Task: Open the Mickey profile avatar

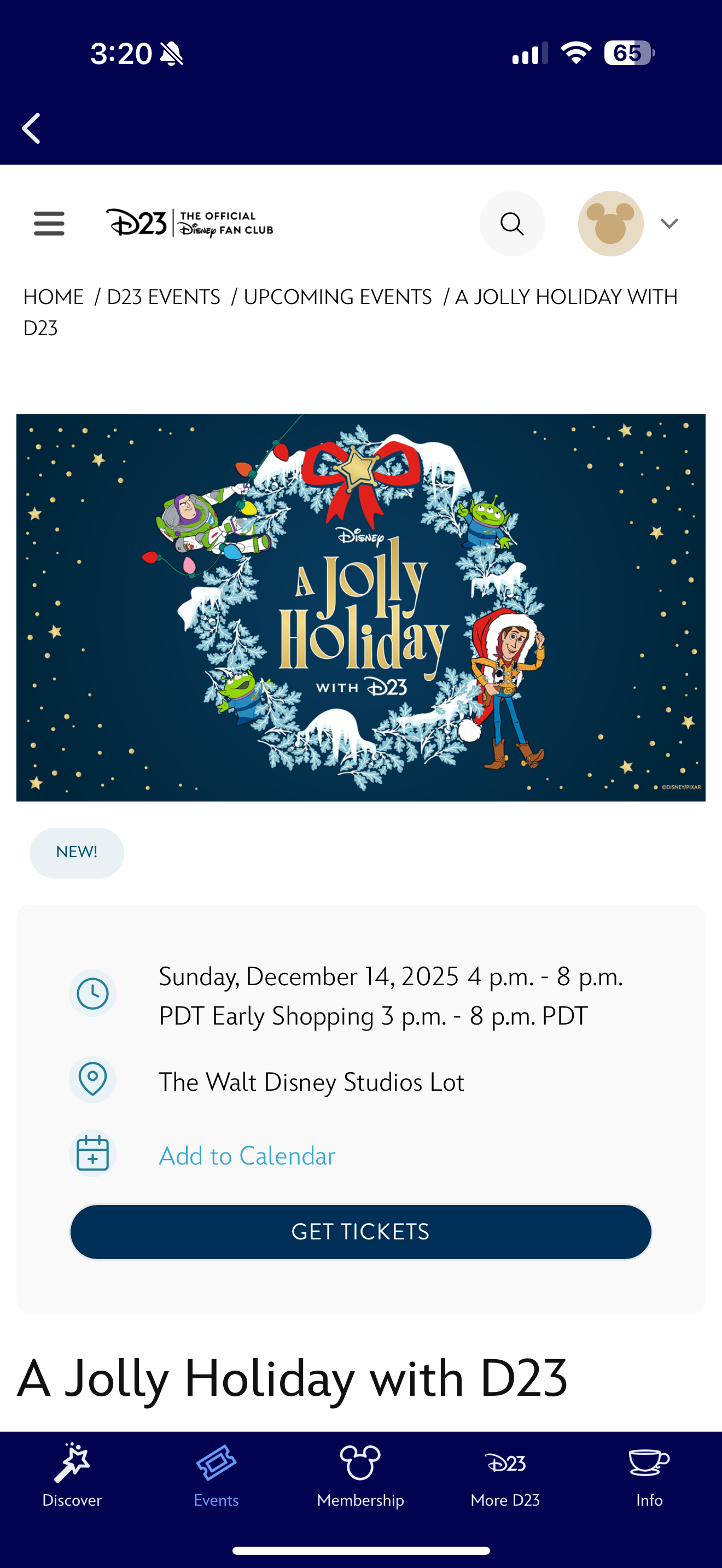Action: [x=610, y=224]
